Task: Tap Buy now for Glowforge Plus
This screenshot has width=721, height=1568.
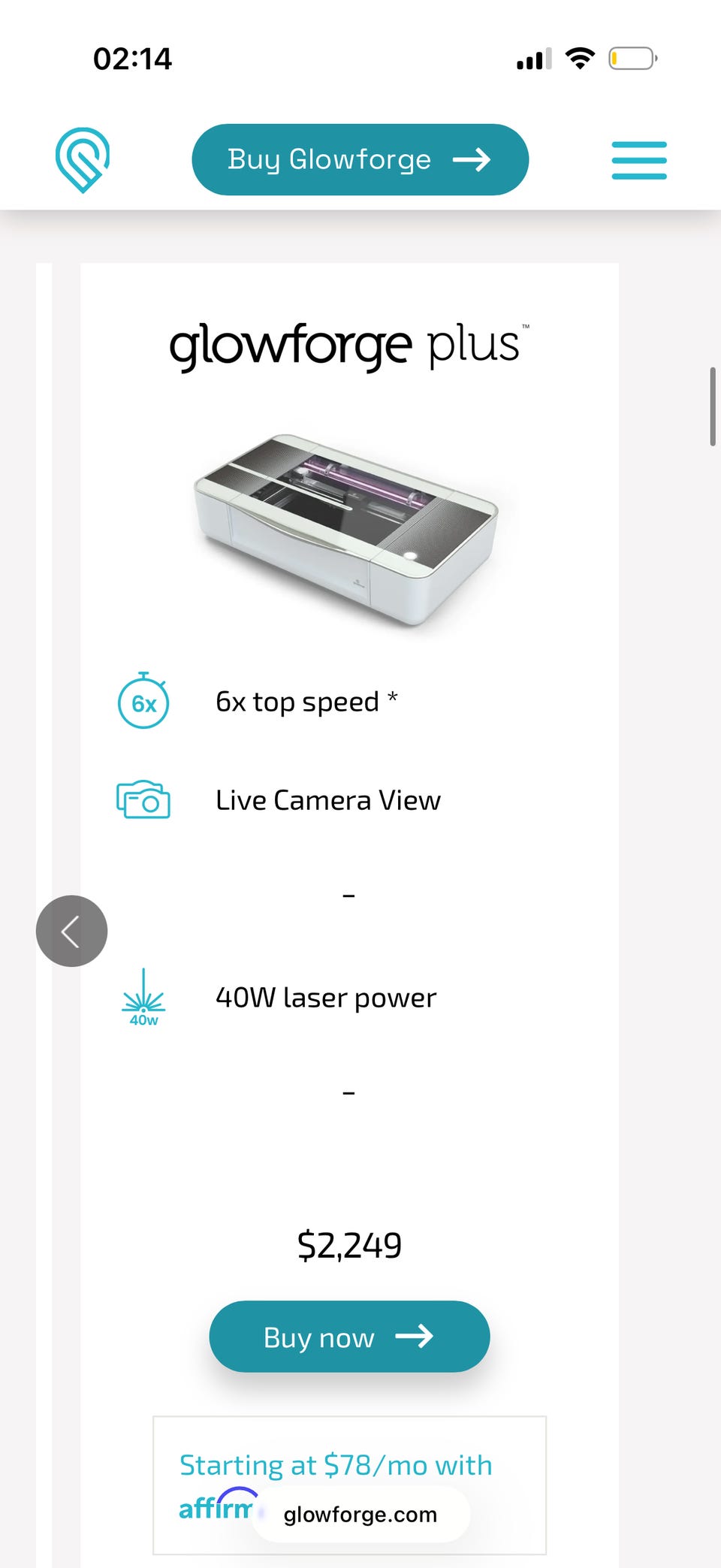Action: (349, 1337)
